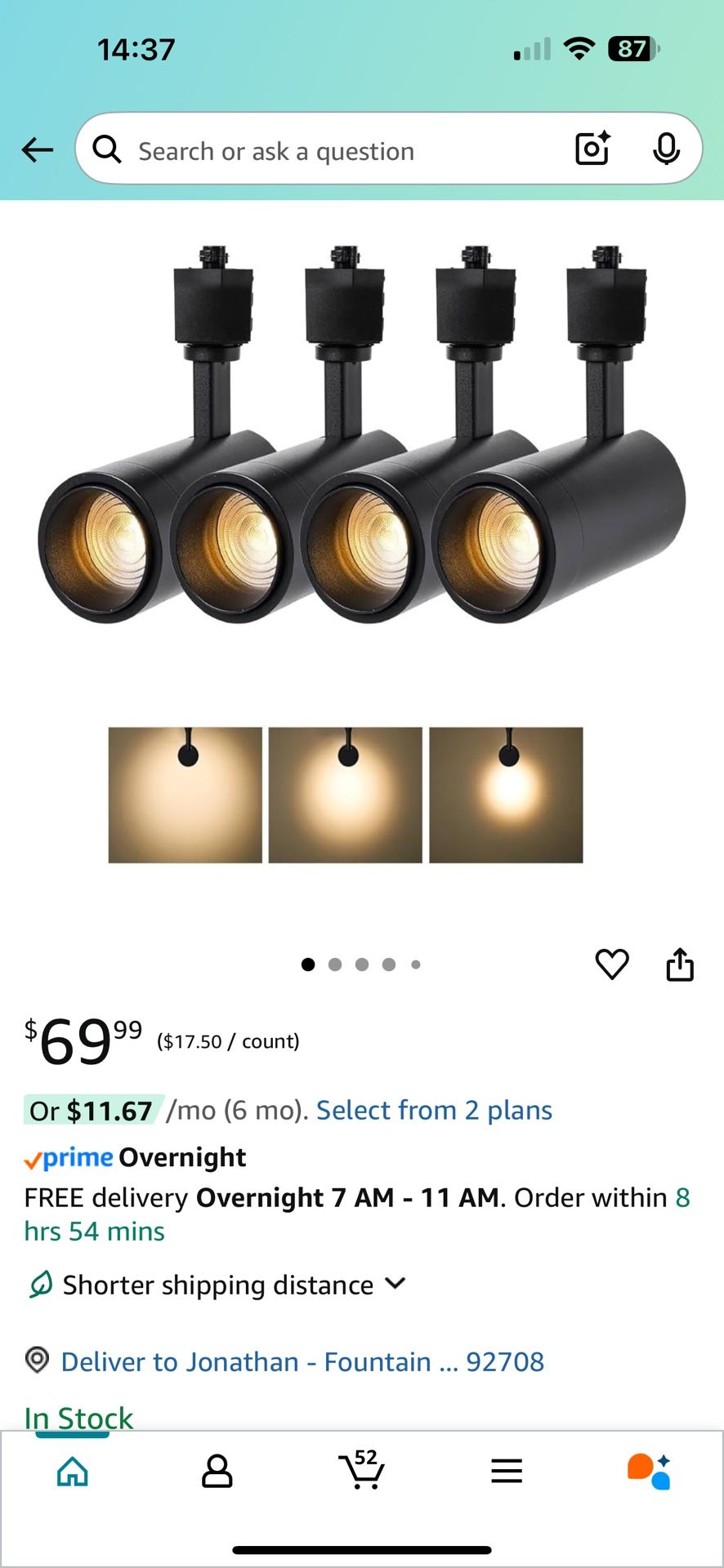724x1568 pixels.
Task: Share this product listing
Action: (680, 964)
